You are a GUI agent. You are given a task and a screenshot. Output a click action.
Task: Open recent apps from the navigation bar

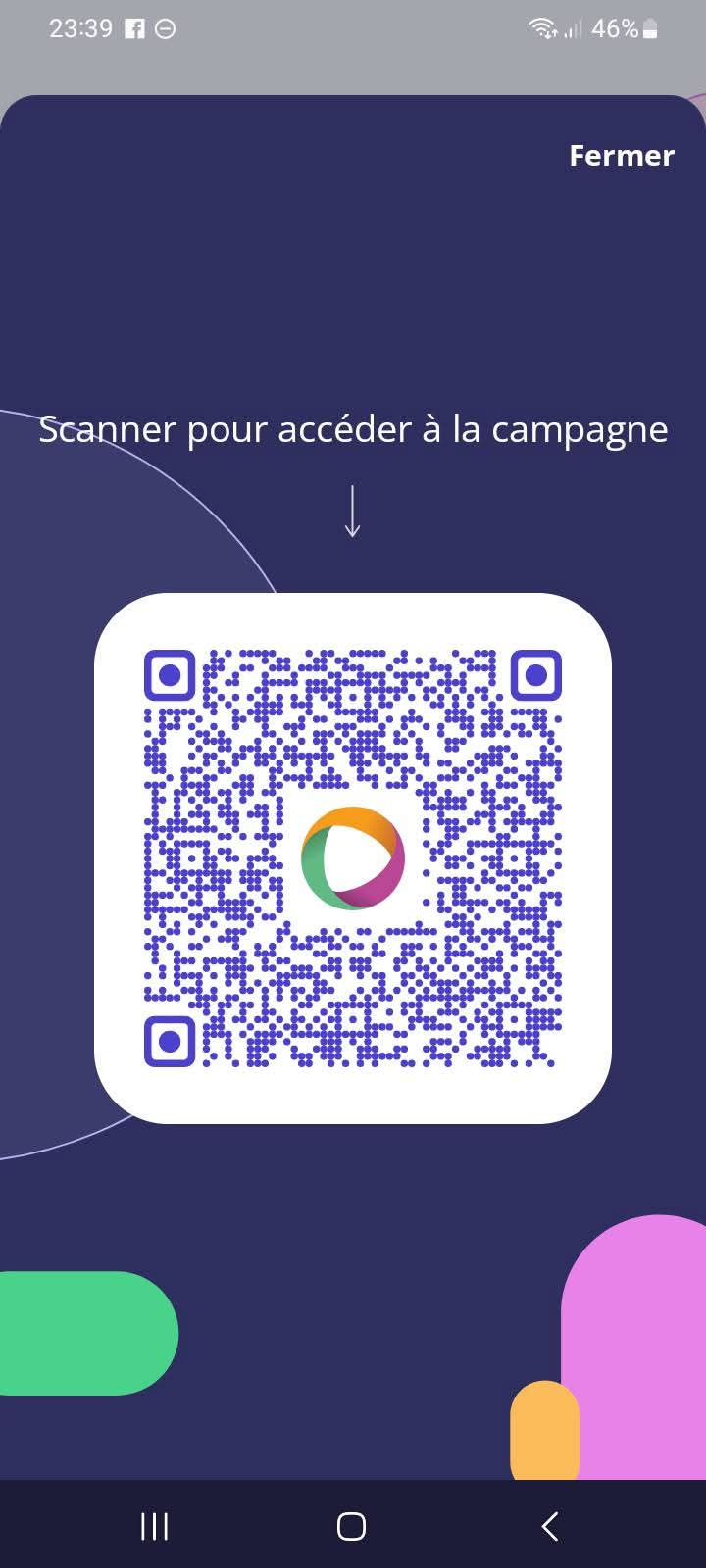[155, 1526]
